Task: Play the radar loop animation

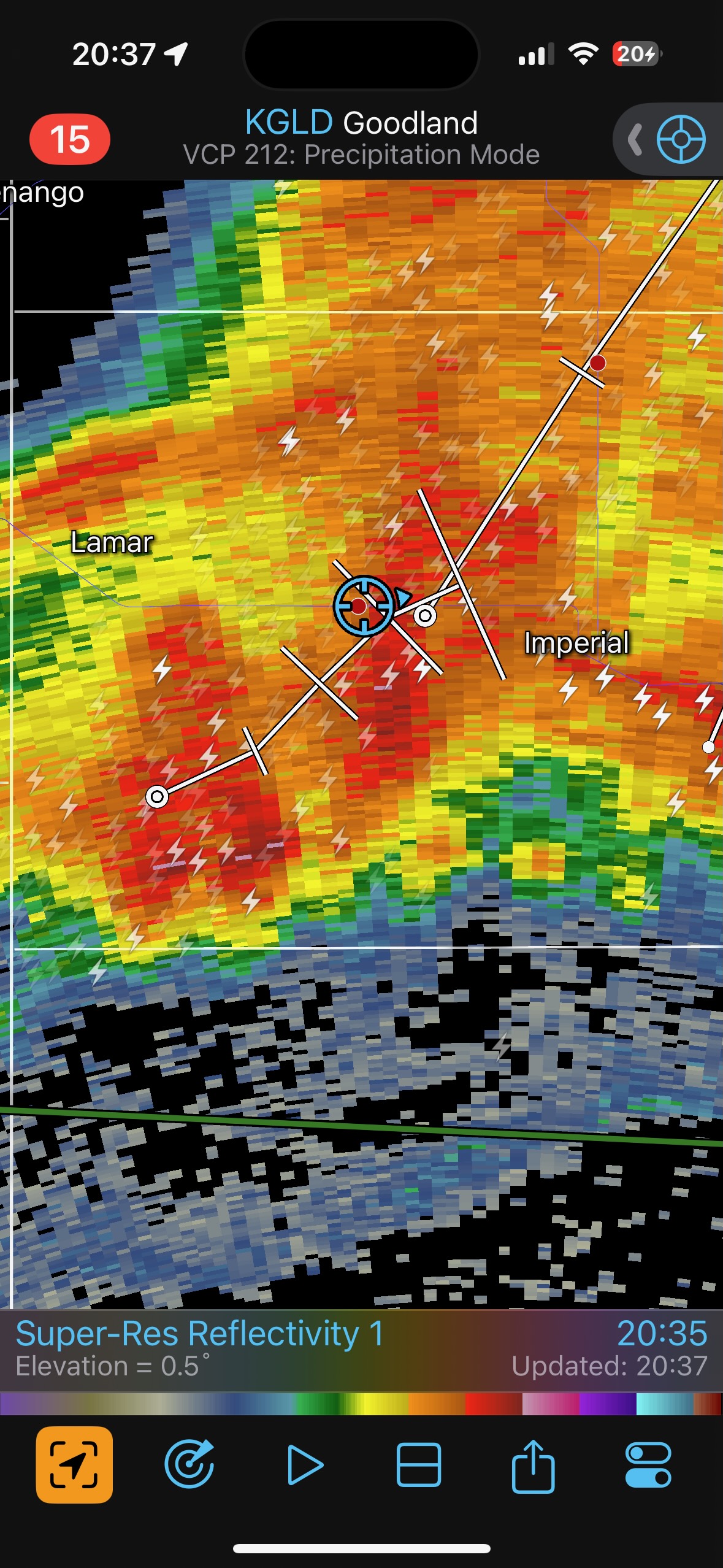Action: pyautogui.click(x=305, y=1464)
